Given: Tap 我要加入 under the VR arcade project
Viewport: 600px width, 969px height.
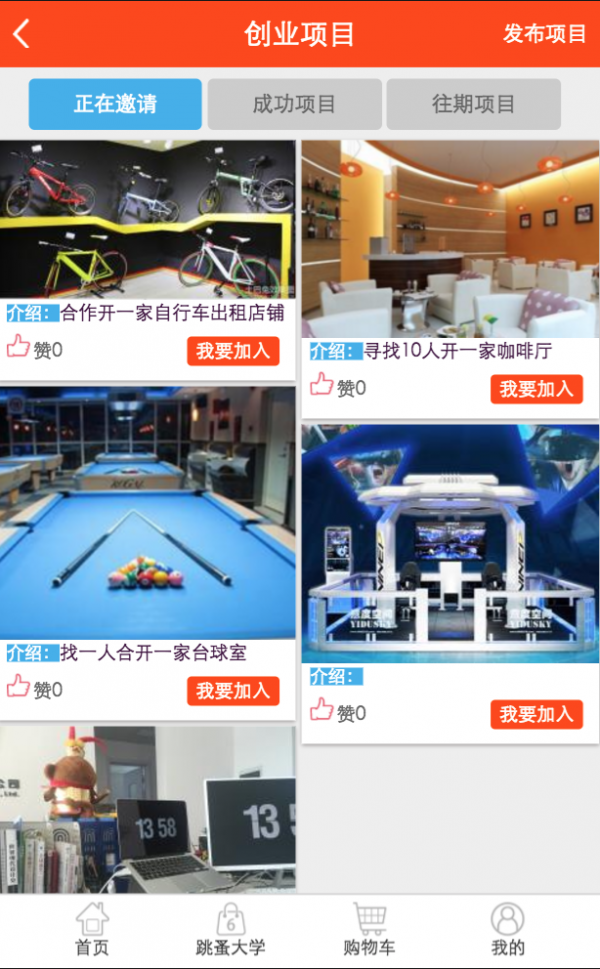Looking at the screenshot, I should [x=536, y=714].
